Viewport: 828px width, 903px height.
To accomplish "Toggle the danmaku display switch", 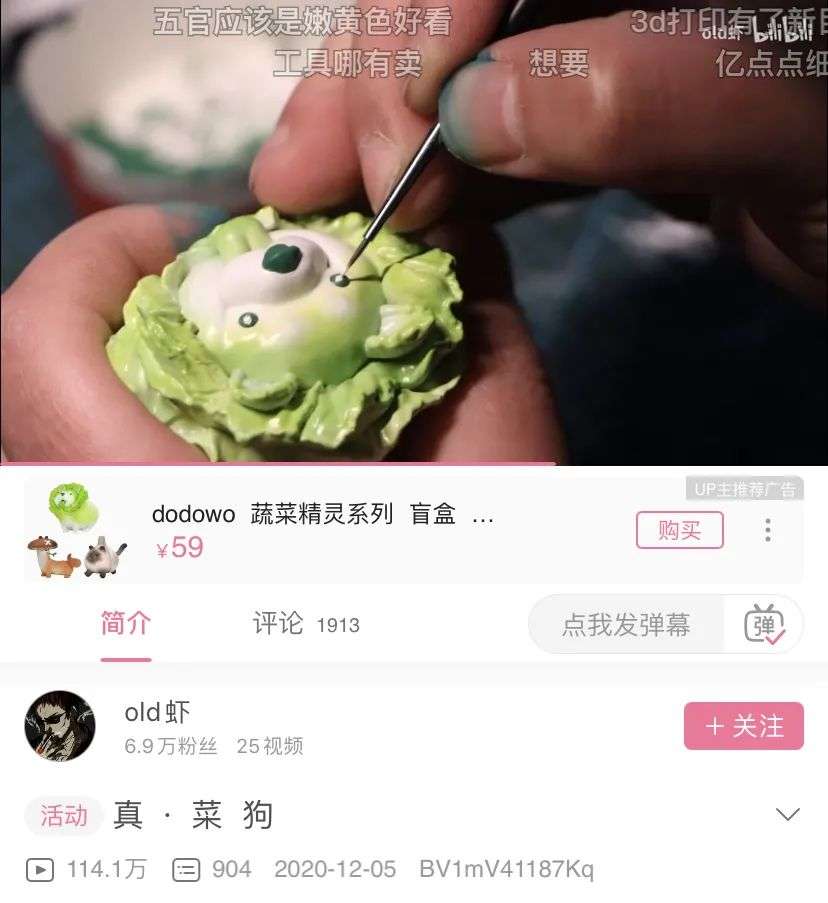I will (764, 625).
